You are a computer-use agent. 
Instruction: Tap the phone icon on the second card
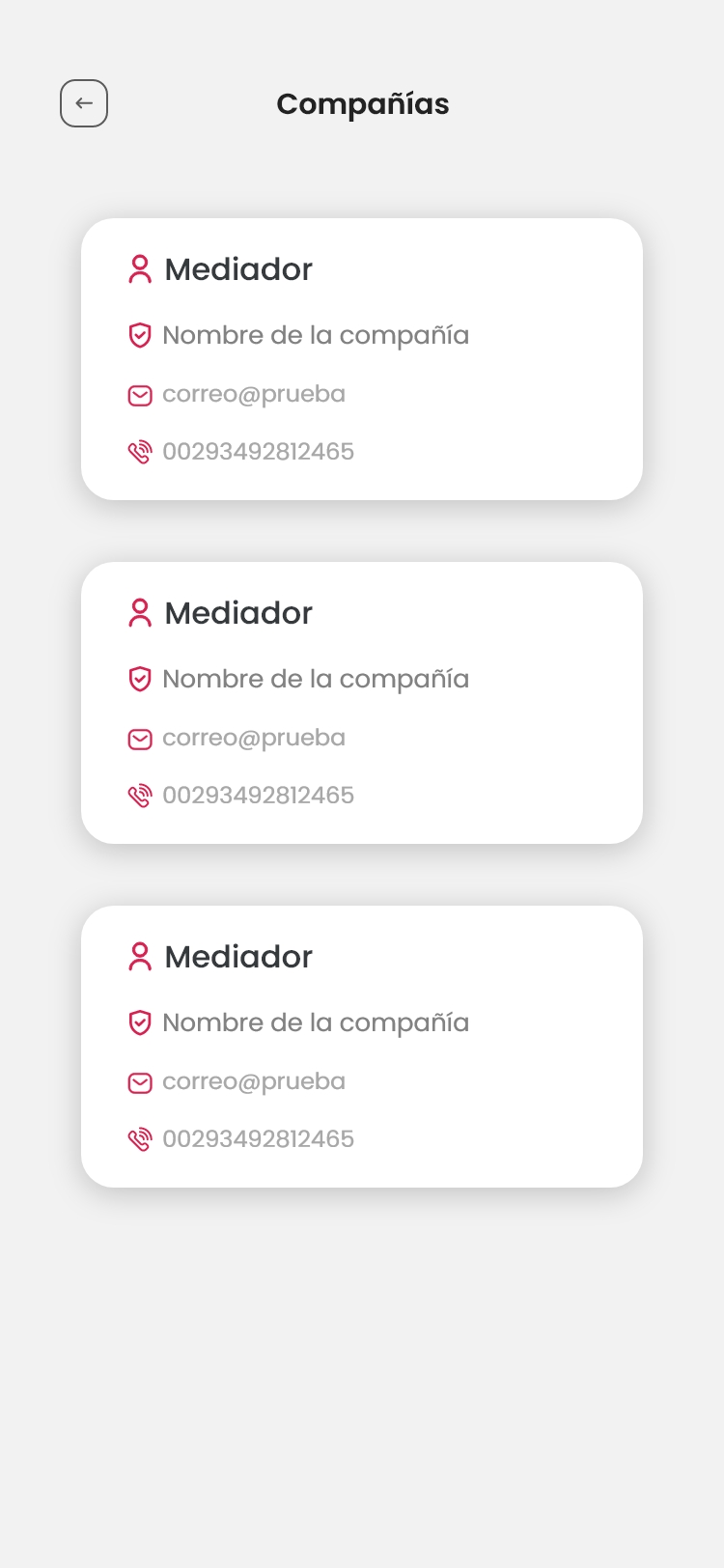pyautogui.click(x=141, y=795)
